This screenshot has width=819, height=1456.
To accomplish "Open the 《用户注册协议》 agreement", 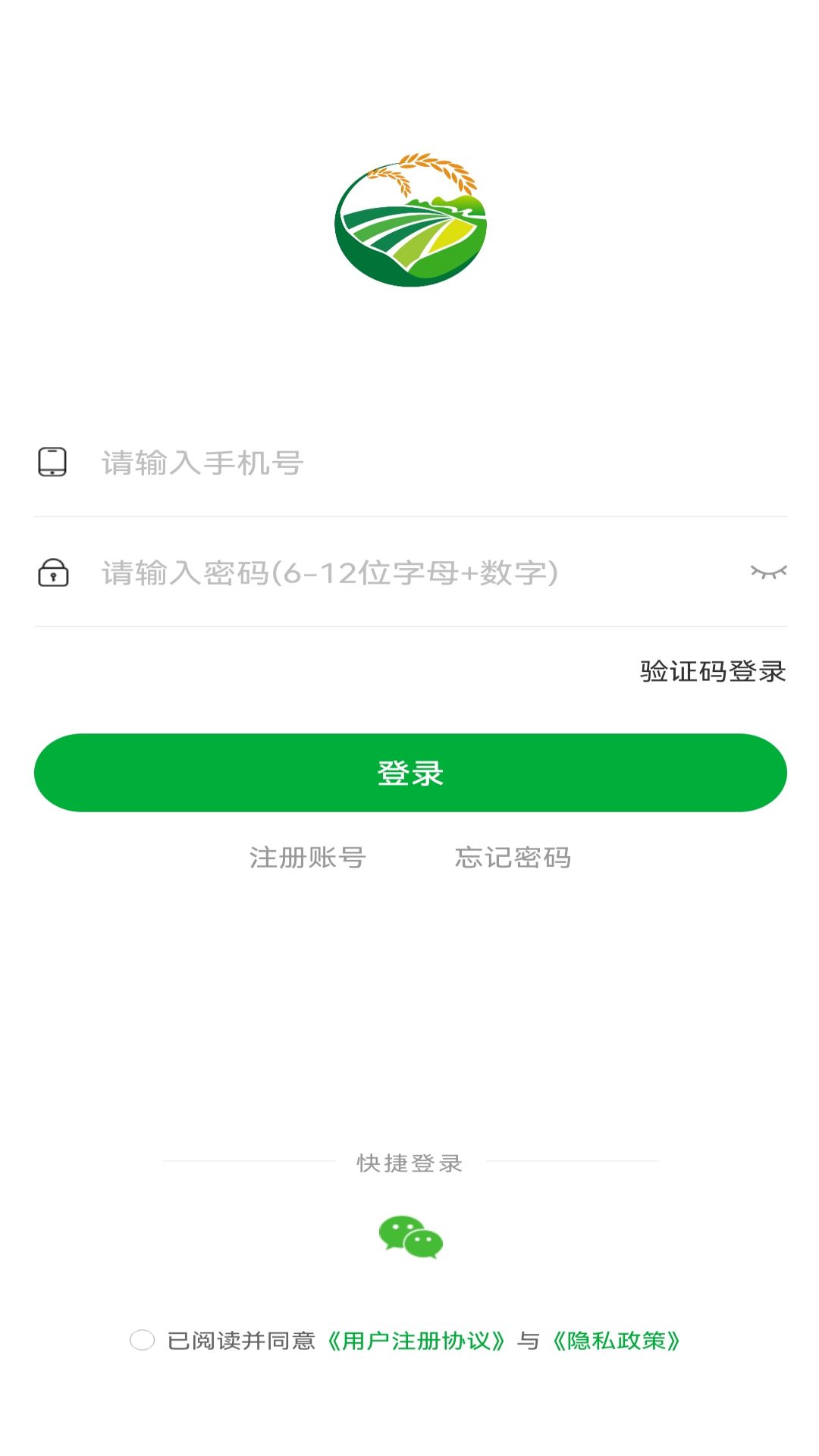I will click(417, 1341).
